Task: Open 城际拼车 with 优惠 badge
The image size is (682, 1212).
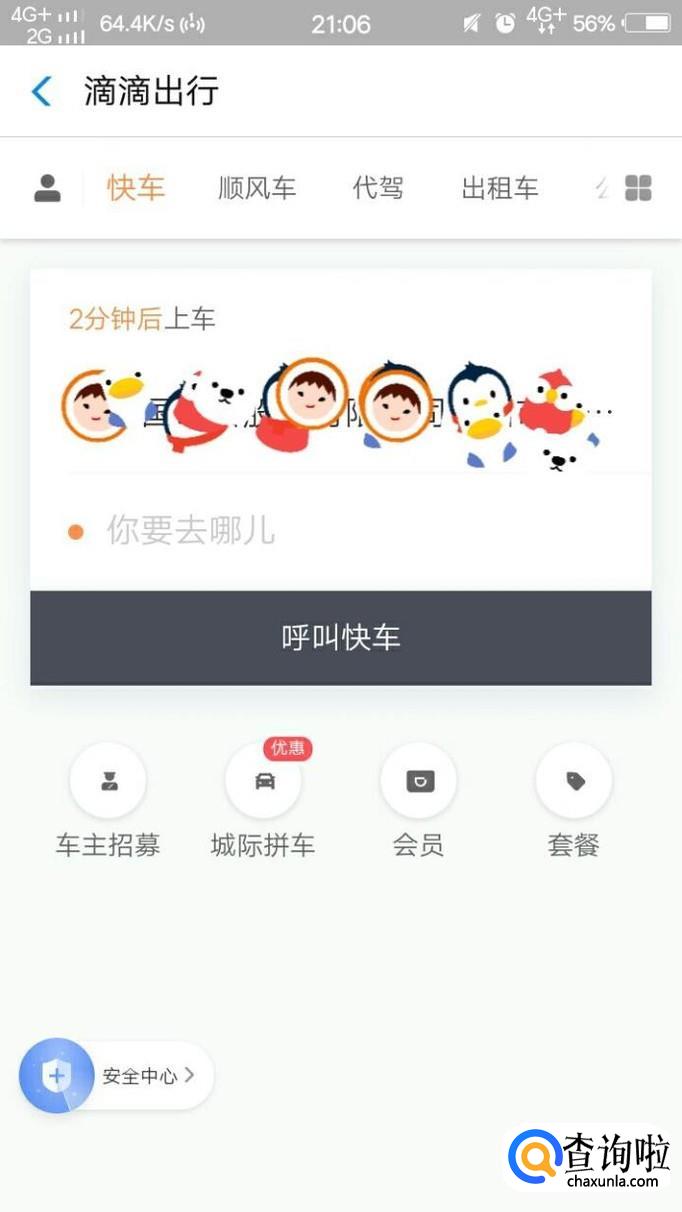Action: (x=263, y=782)
